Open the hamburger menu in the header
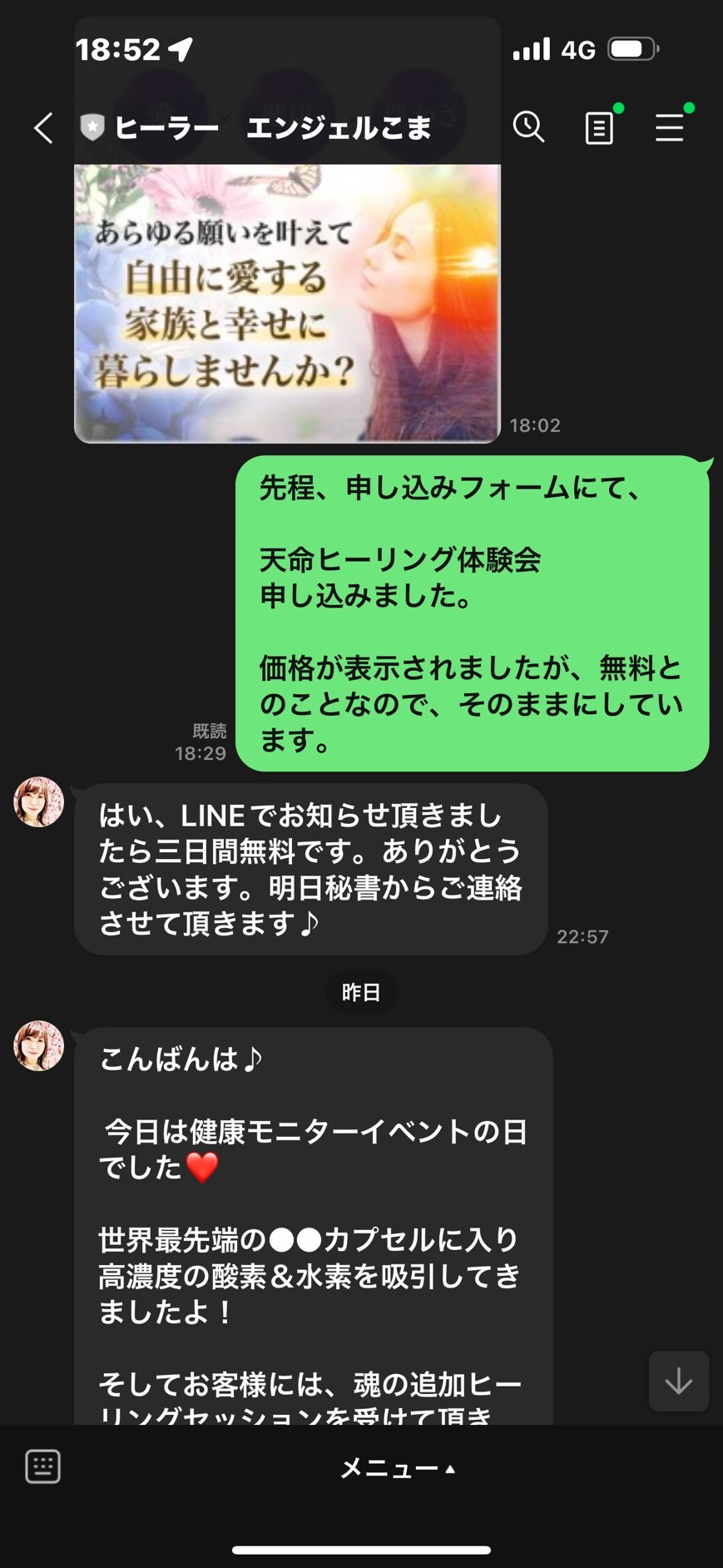Image resolution: width=723 pixels, height=1568 pixels. click(669, 128)
